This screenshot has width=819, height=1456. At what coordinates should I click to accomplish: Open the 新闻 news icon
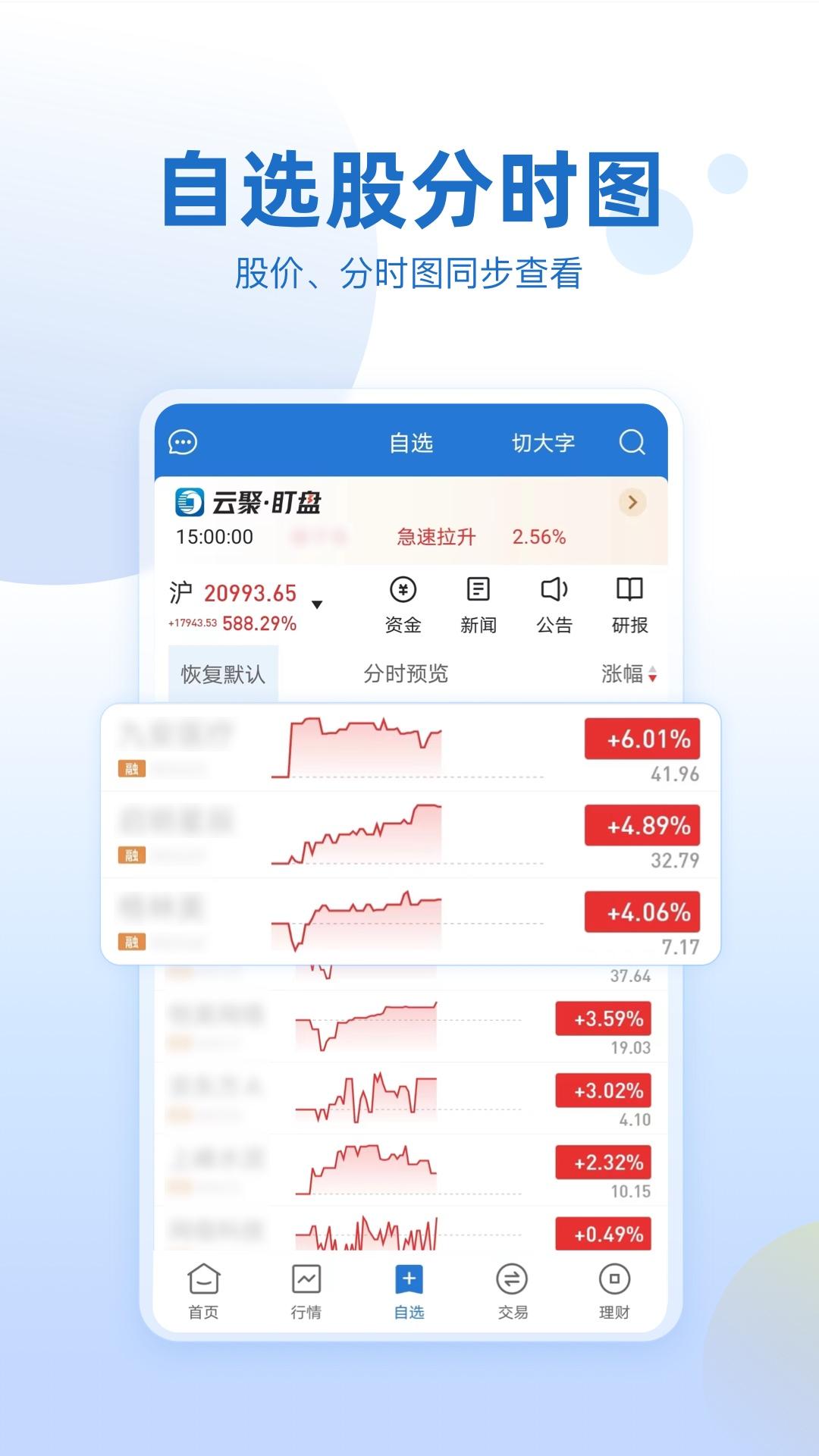pos(479,603)
